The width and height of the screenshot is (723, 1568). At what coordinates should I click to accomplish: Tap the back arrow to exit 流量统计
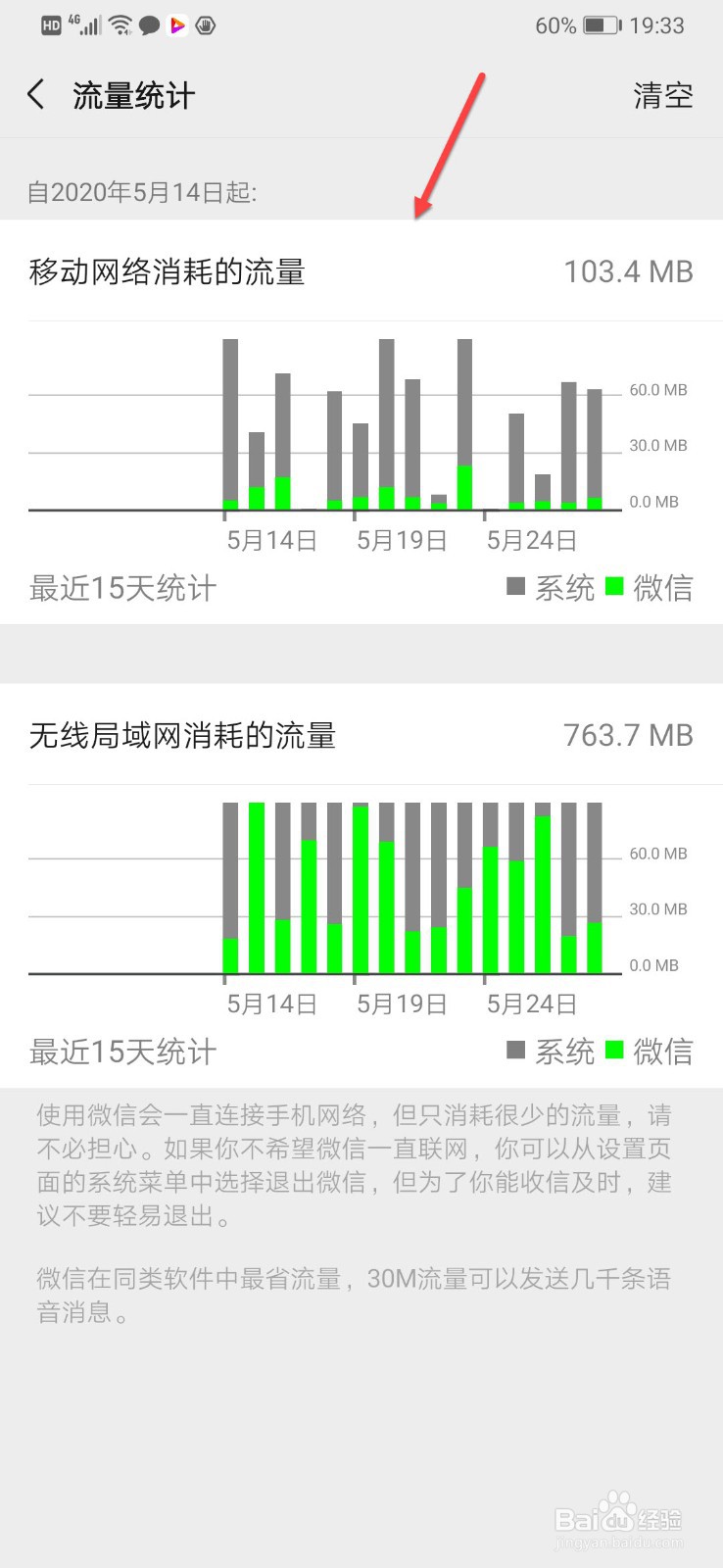point(35,94)
